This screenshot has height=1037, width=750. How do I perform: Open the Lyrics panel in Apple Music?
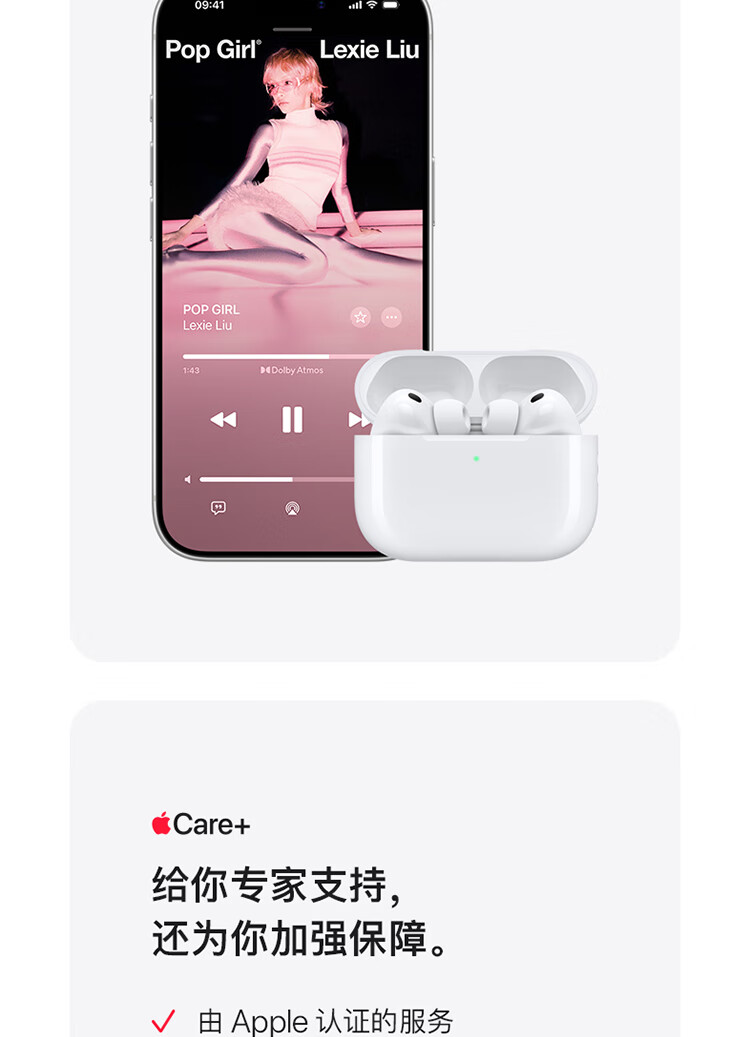pos(217,507)
